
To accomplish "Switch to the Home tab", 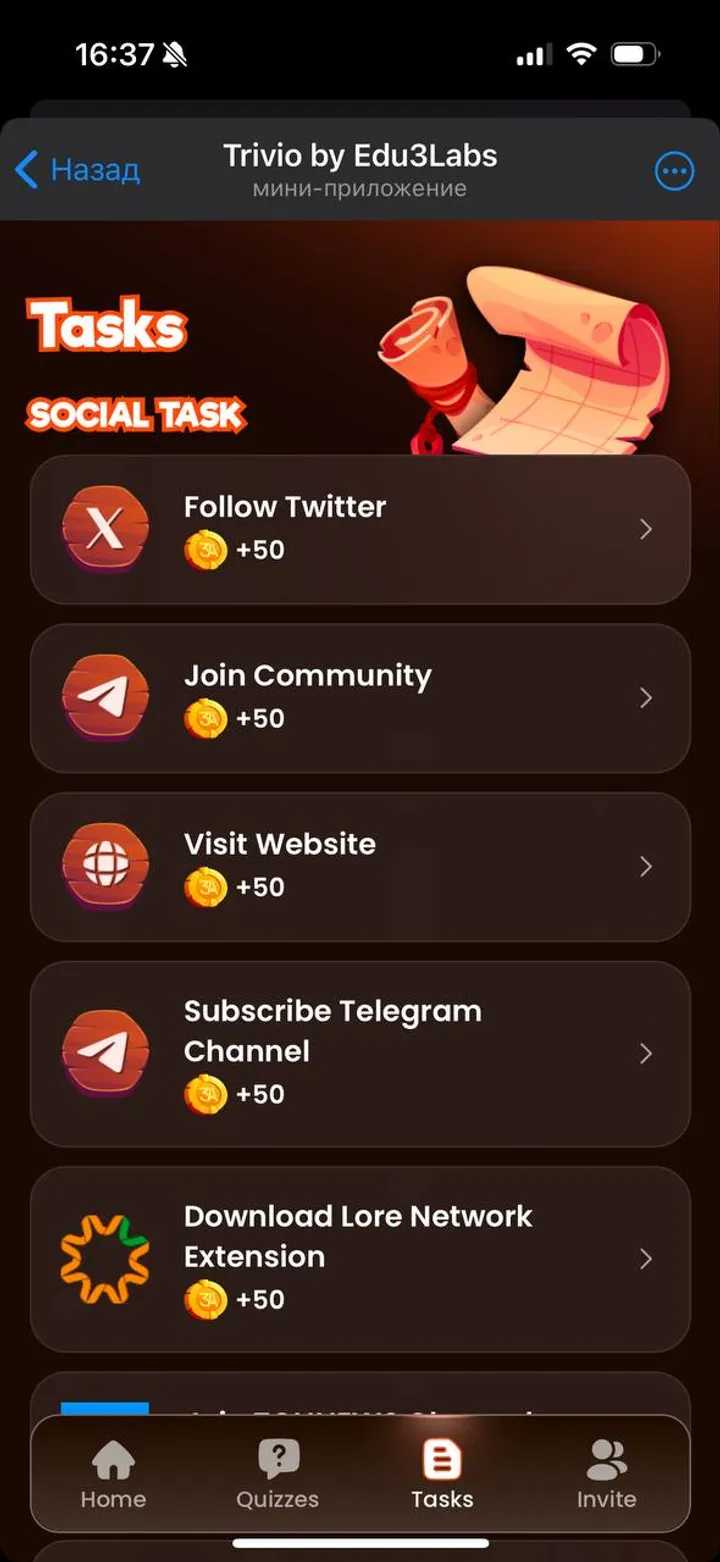I will tap(113, 1474).
